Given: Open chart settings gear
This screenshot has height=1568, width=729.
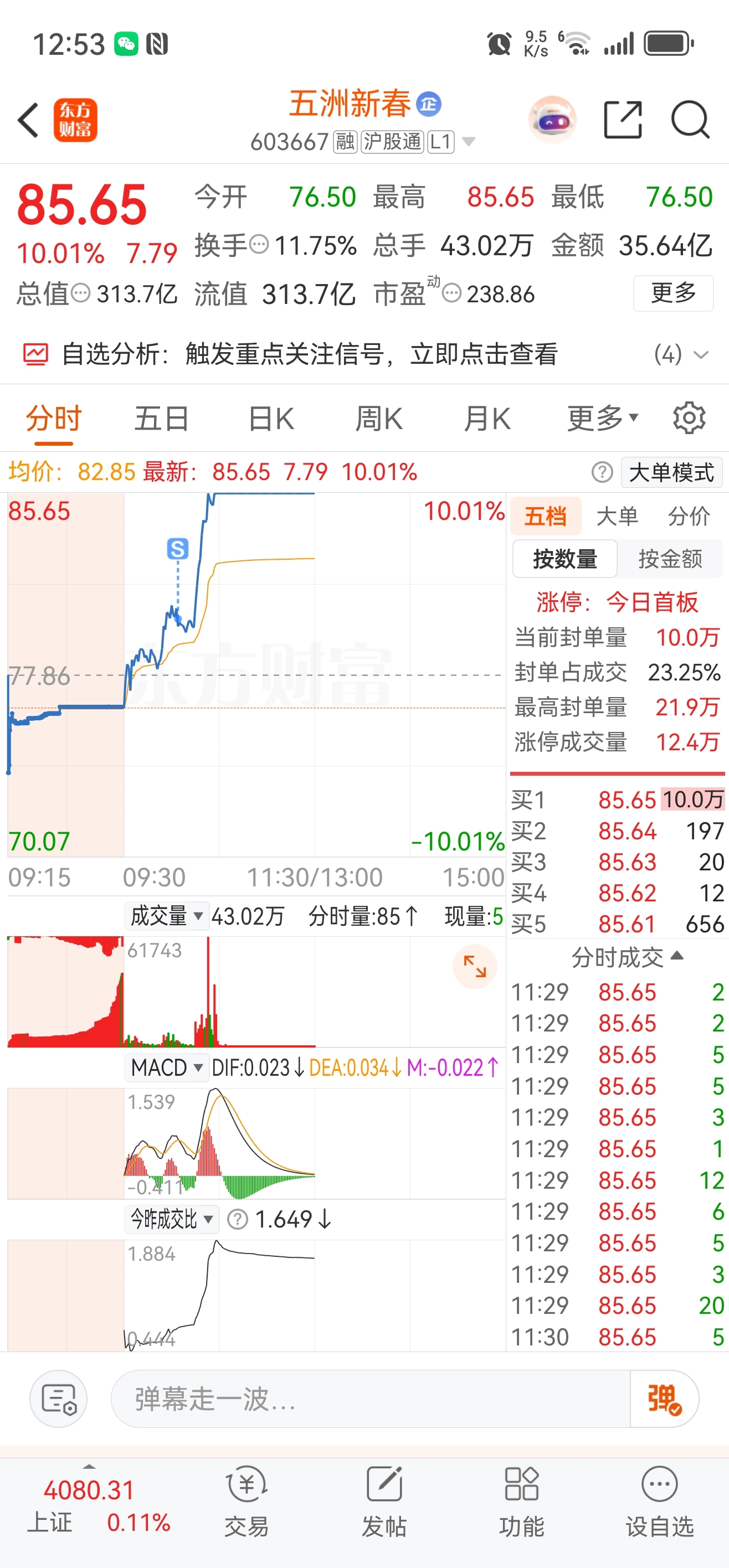Looking at the screenshot, I should pos(689,419).
